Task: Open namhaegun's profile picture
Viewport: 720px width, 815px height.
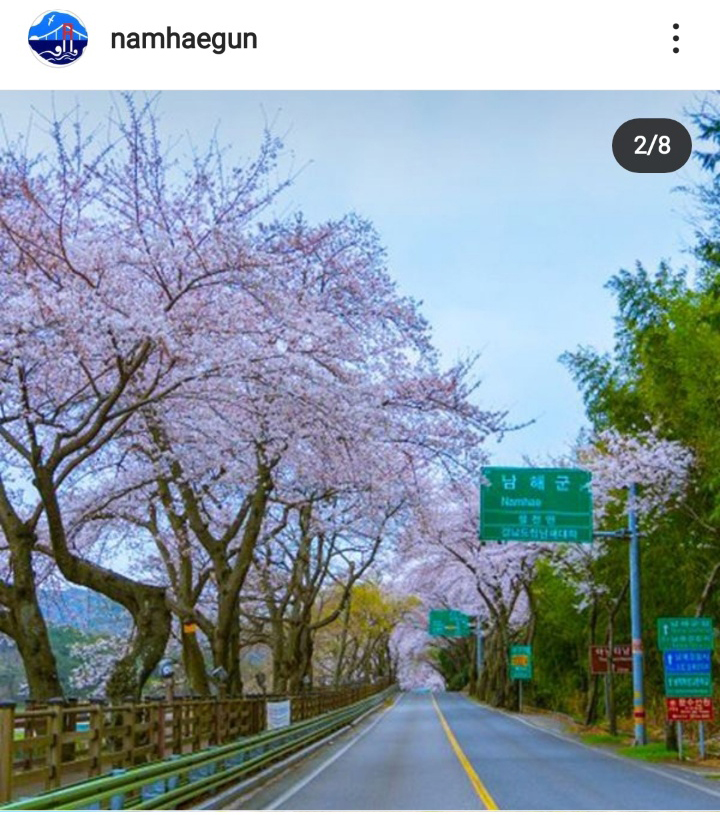Action: coord(58,39)
